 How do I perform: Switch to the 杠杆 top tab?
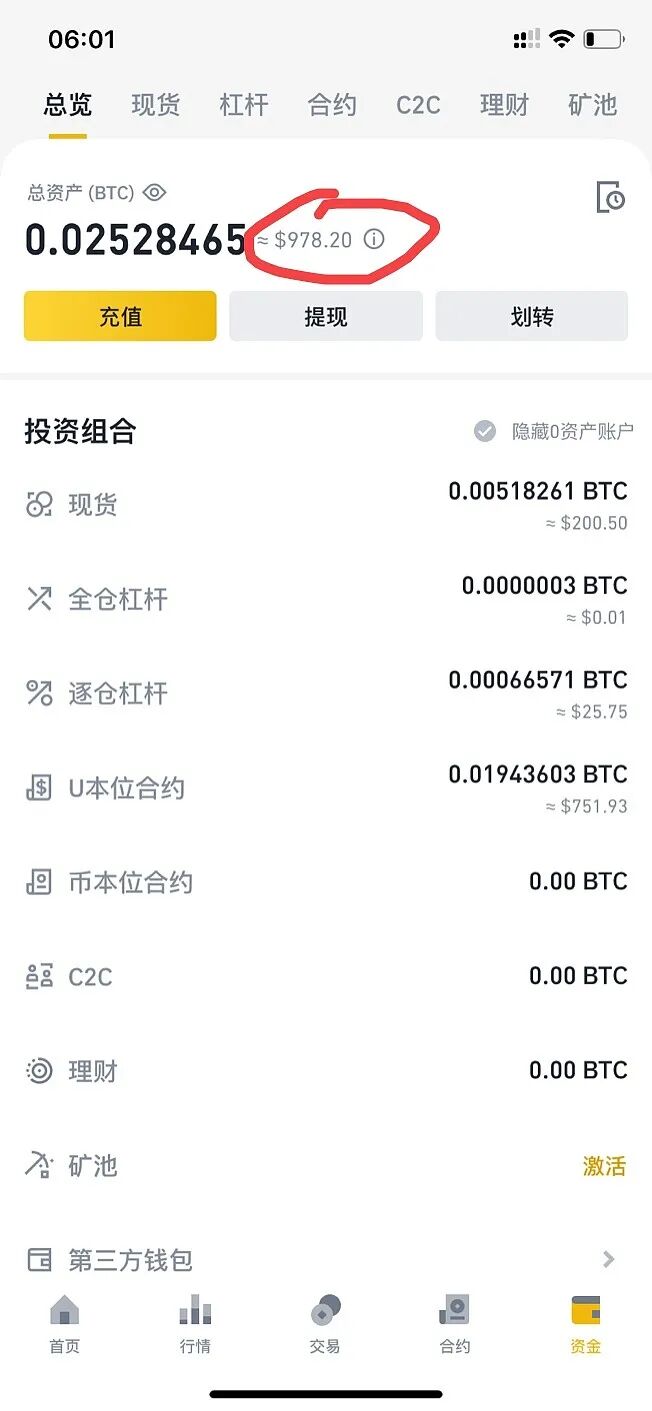244,105
